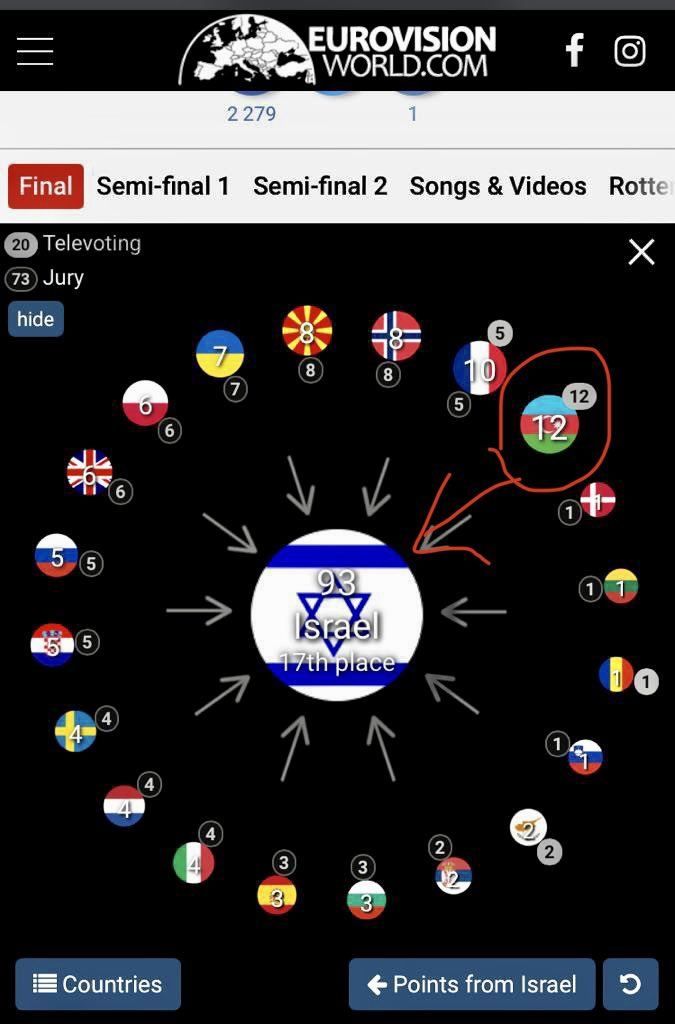
Task: Open the Countries list
Action: 98,984
